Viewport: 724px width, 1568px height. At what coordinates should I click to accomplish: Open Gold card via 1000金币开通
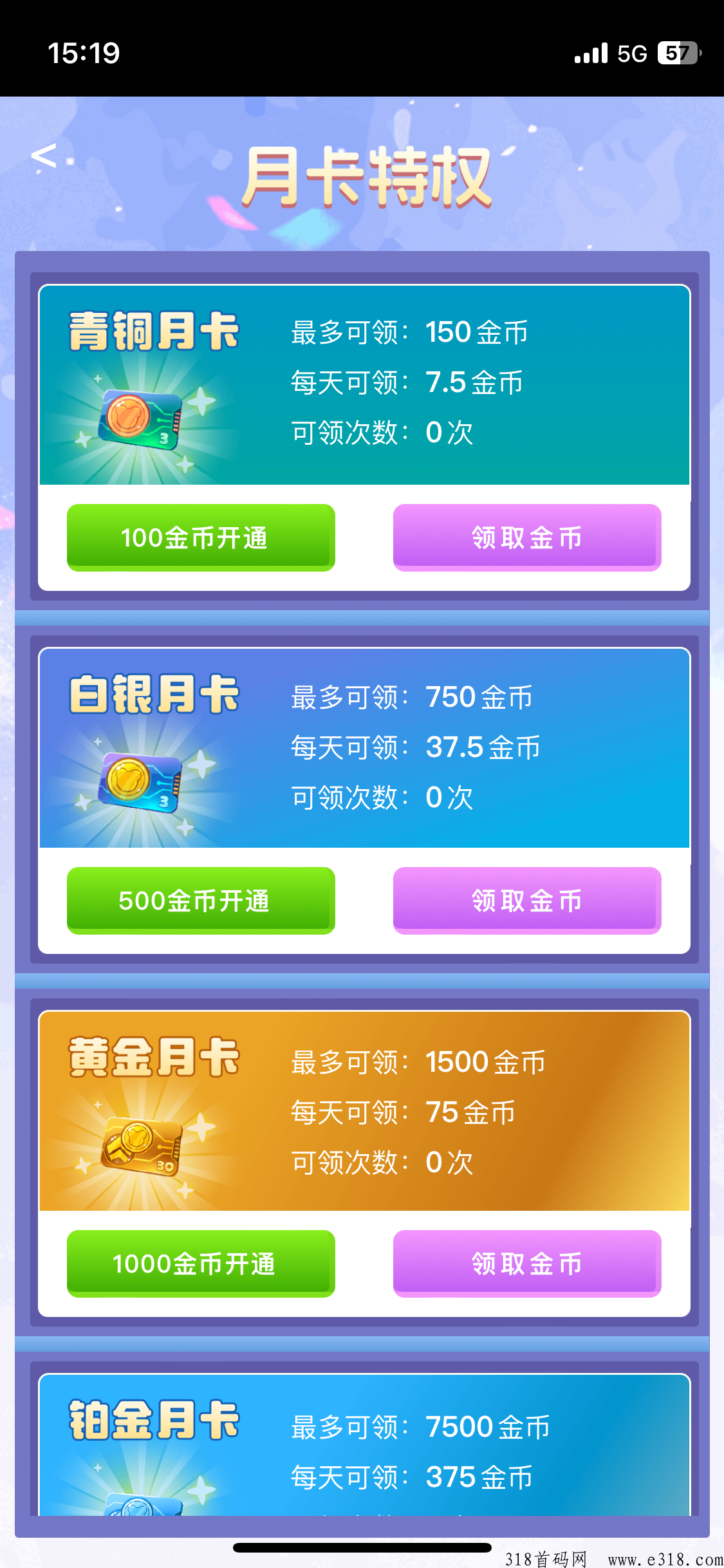(201, 1264)
